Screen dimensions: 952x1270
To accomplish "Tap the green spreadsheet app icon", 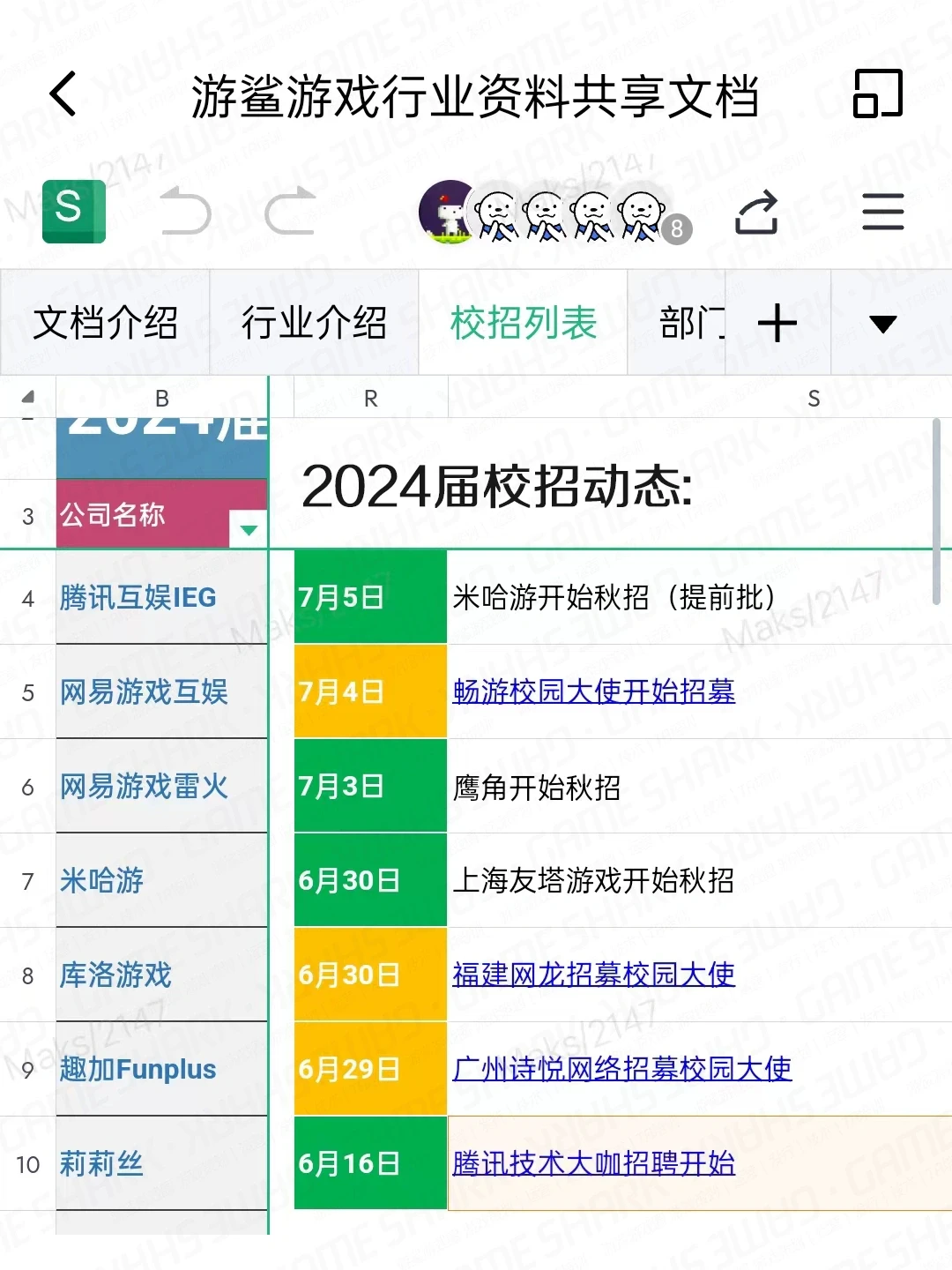I will point(74,212).
